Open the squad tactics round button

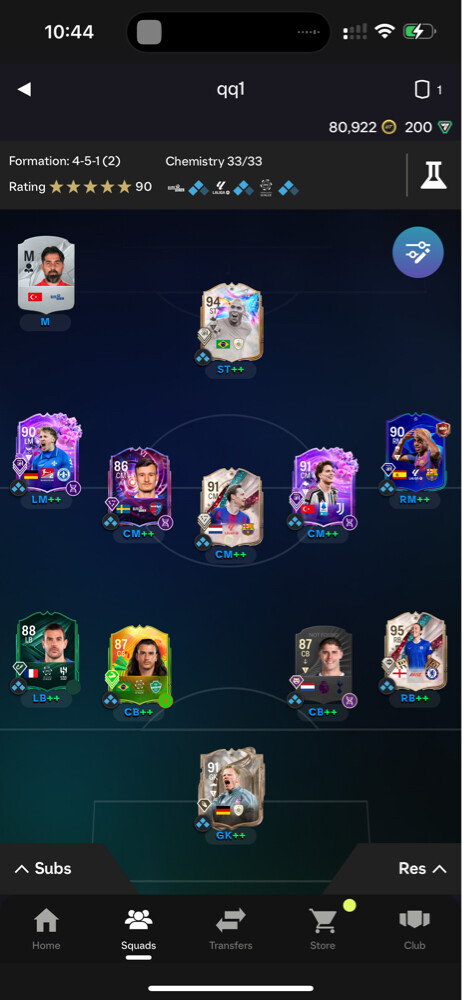pos(417,252)
